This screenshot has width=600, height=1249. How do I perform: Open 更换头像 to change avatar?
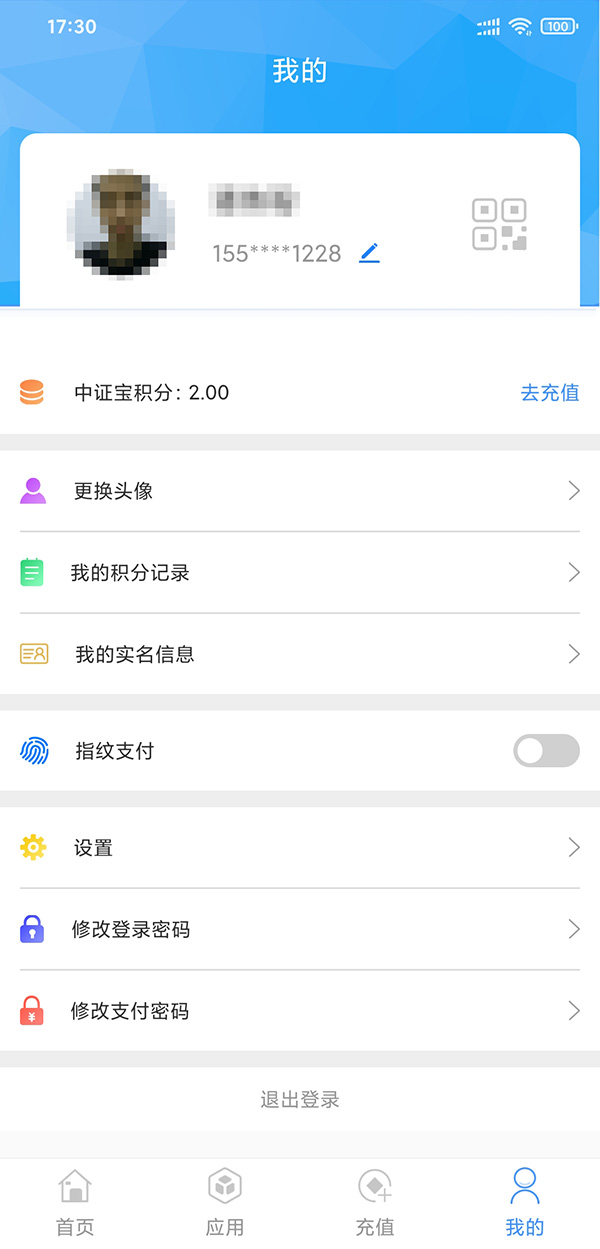coord(300,491)
